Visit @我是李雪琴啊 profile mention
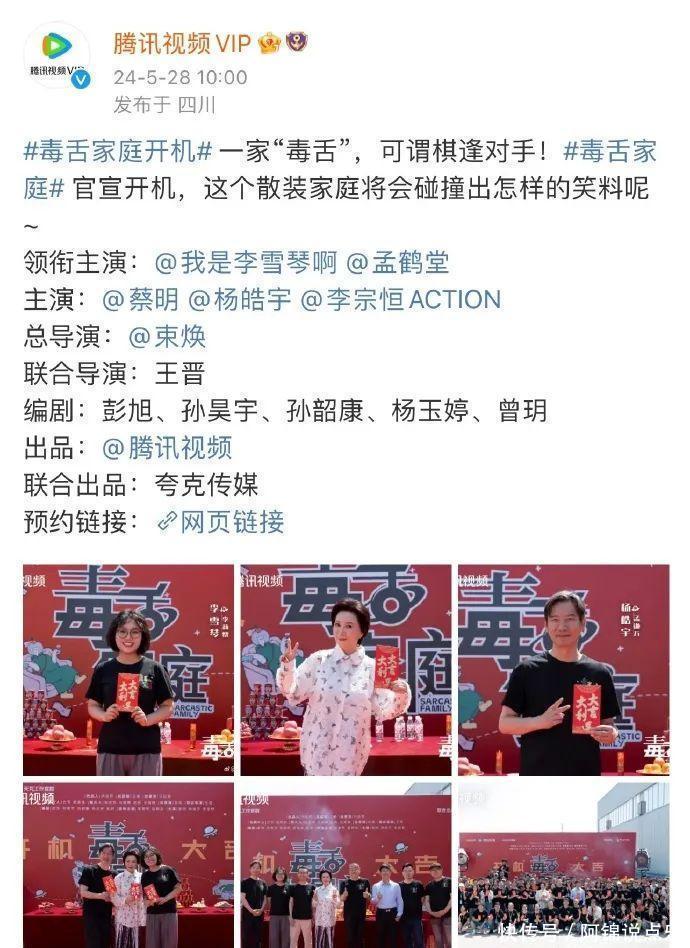690x948 pixels. [246, 263]
